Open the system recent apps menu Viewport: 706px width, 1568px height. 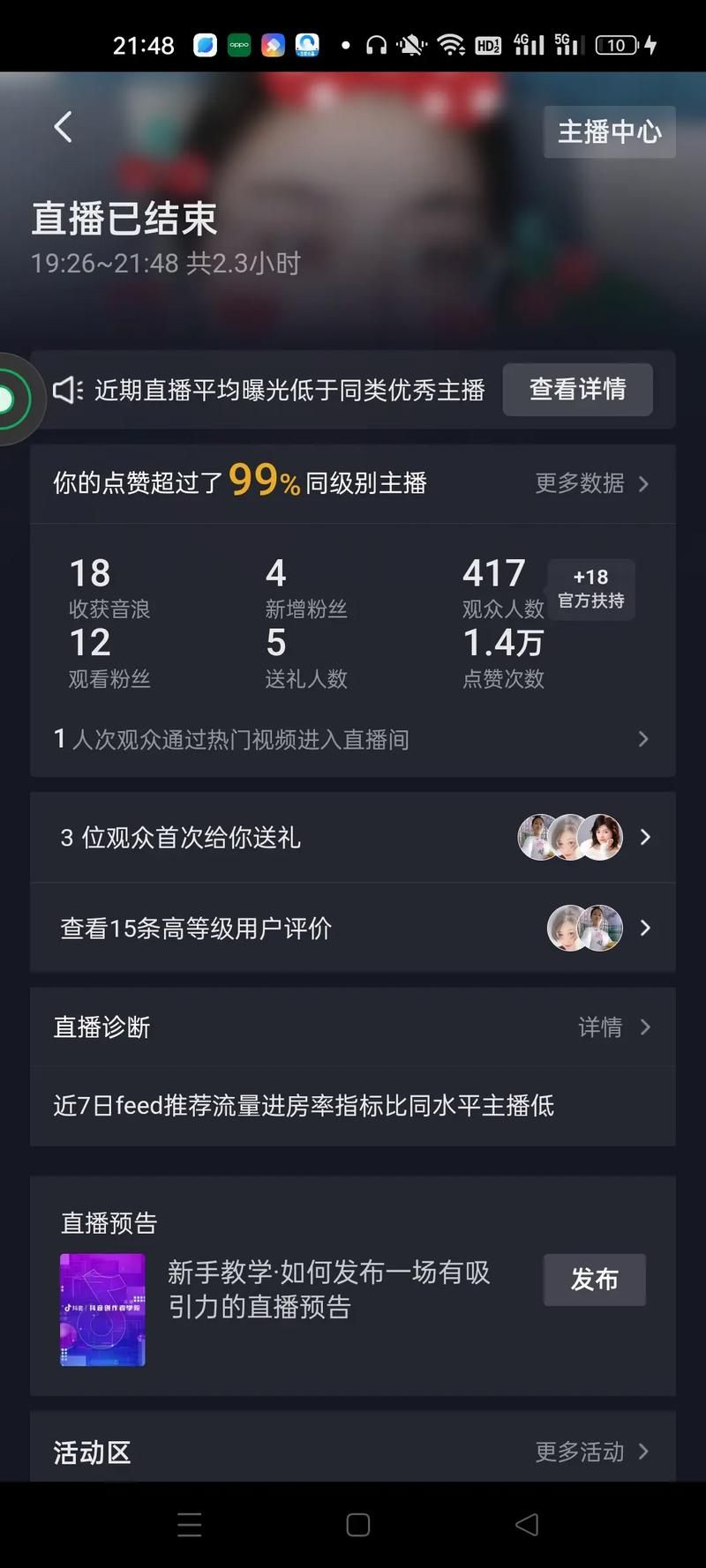pos(190,1525)
